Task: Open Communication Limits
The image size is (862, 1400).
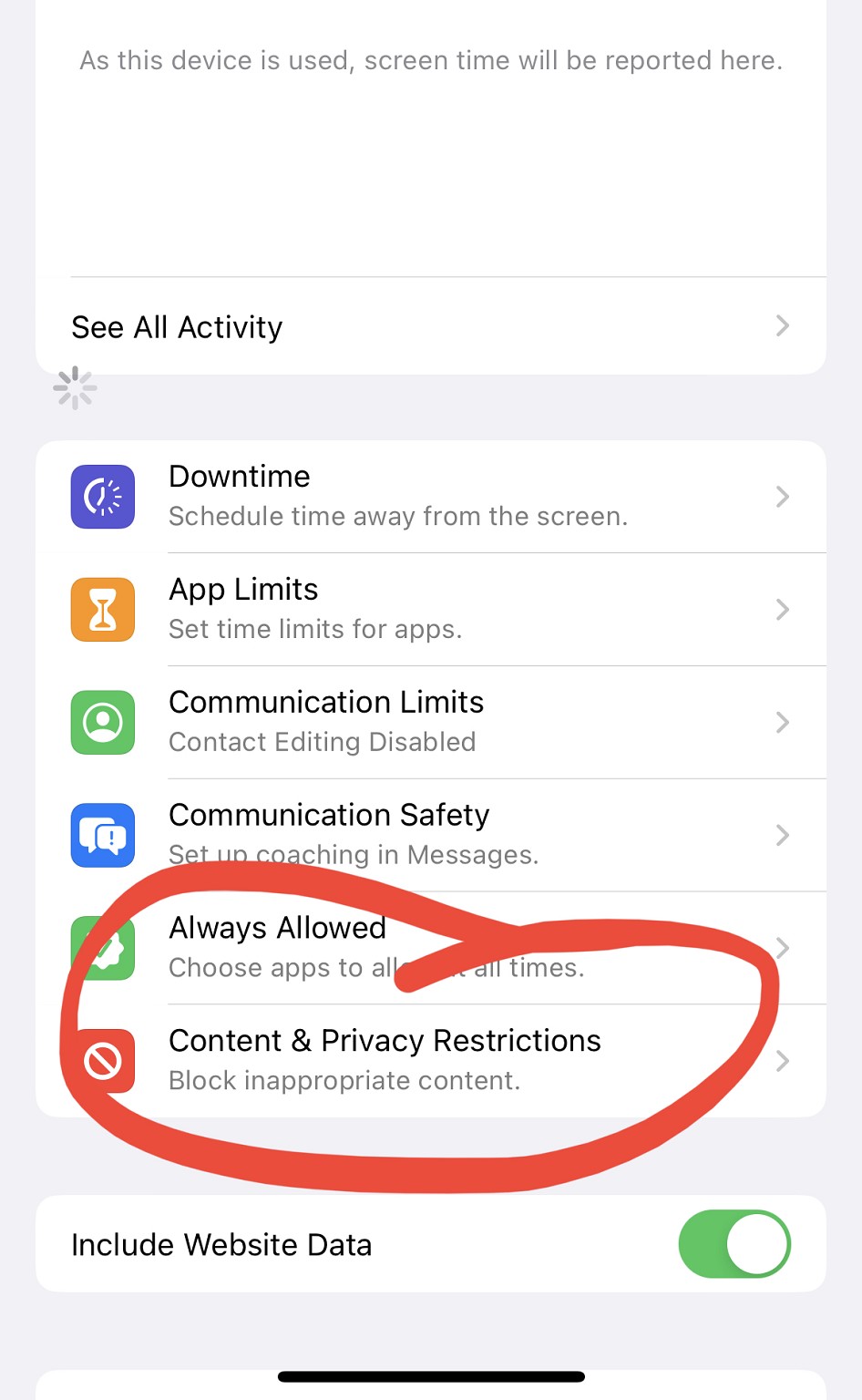Action: pos(431,723)
